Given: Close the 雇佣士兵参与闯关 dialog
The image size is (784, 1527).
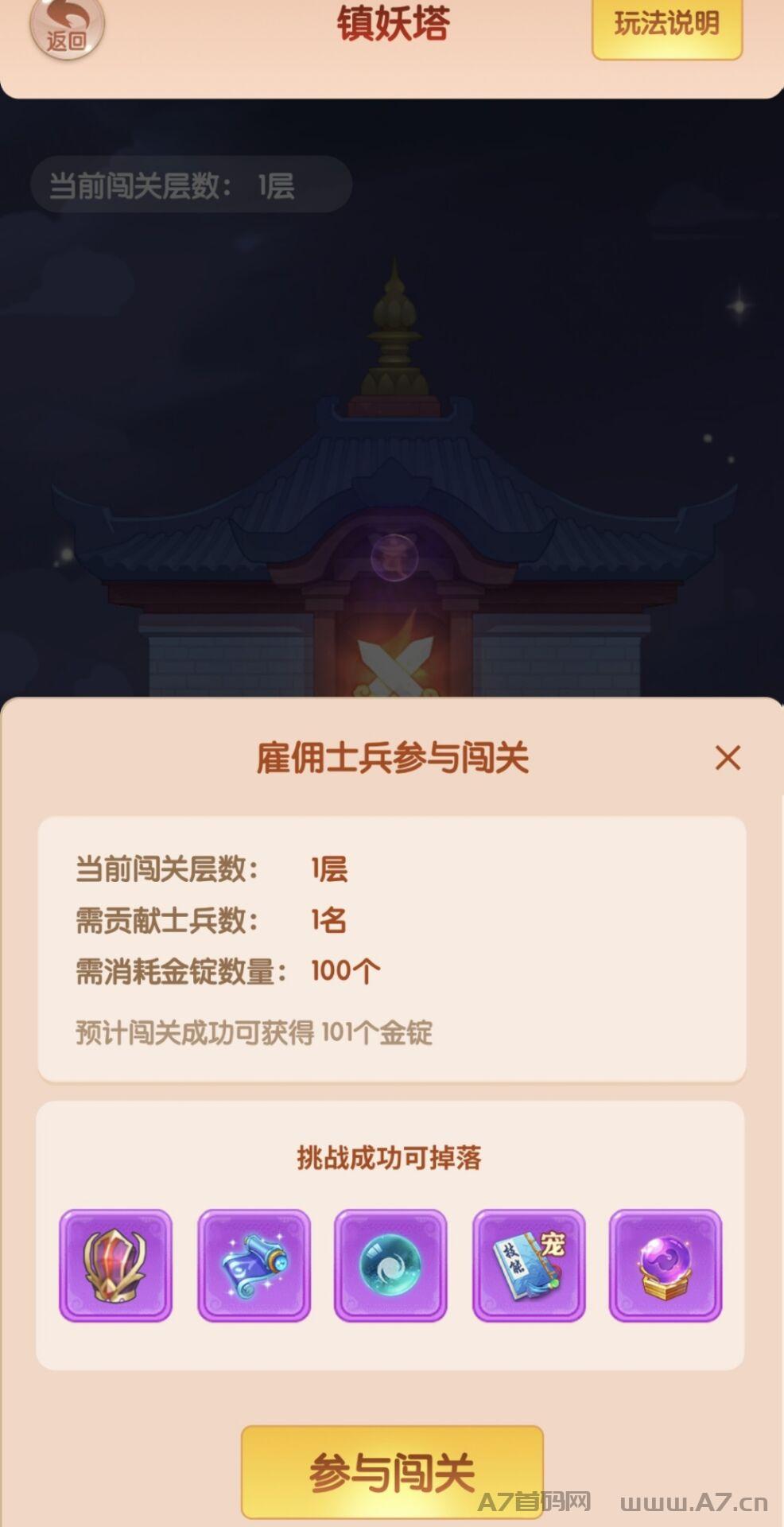Looking at the screenshot, I should pyautogui.click(x=728, y=758).
